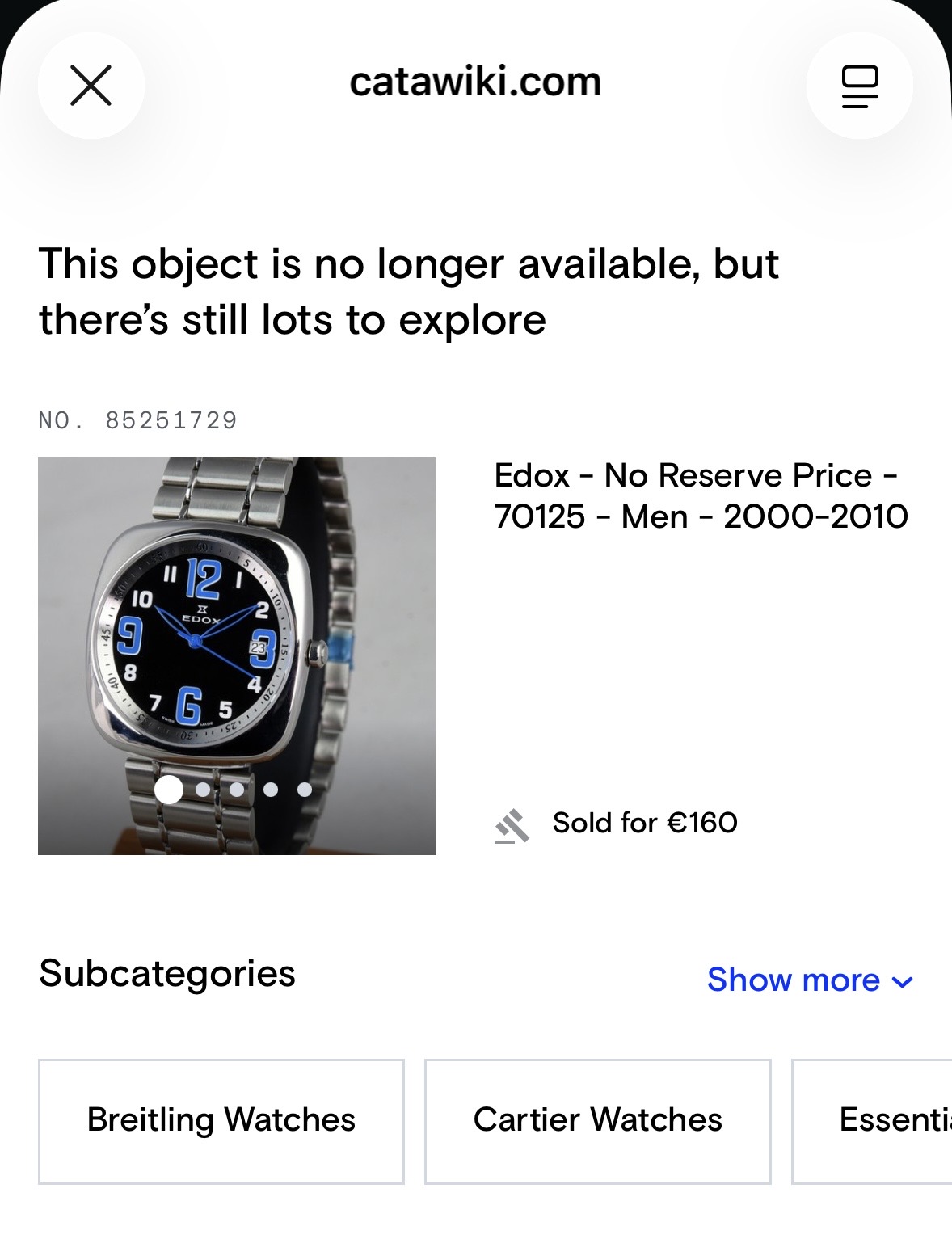Viewport: 952px width, 1239px height.
Task: Open the Edox watch photo
Action: pos(237,655)
